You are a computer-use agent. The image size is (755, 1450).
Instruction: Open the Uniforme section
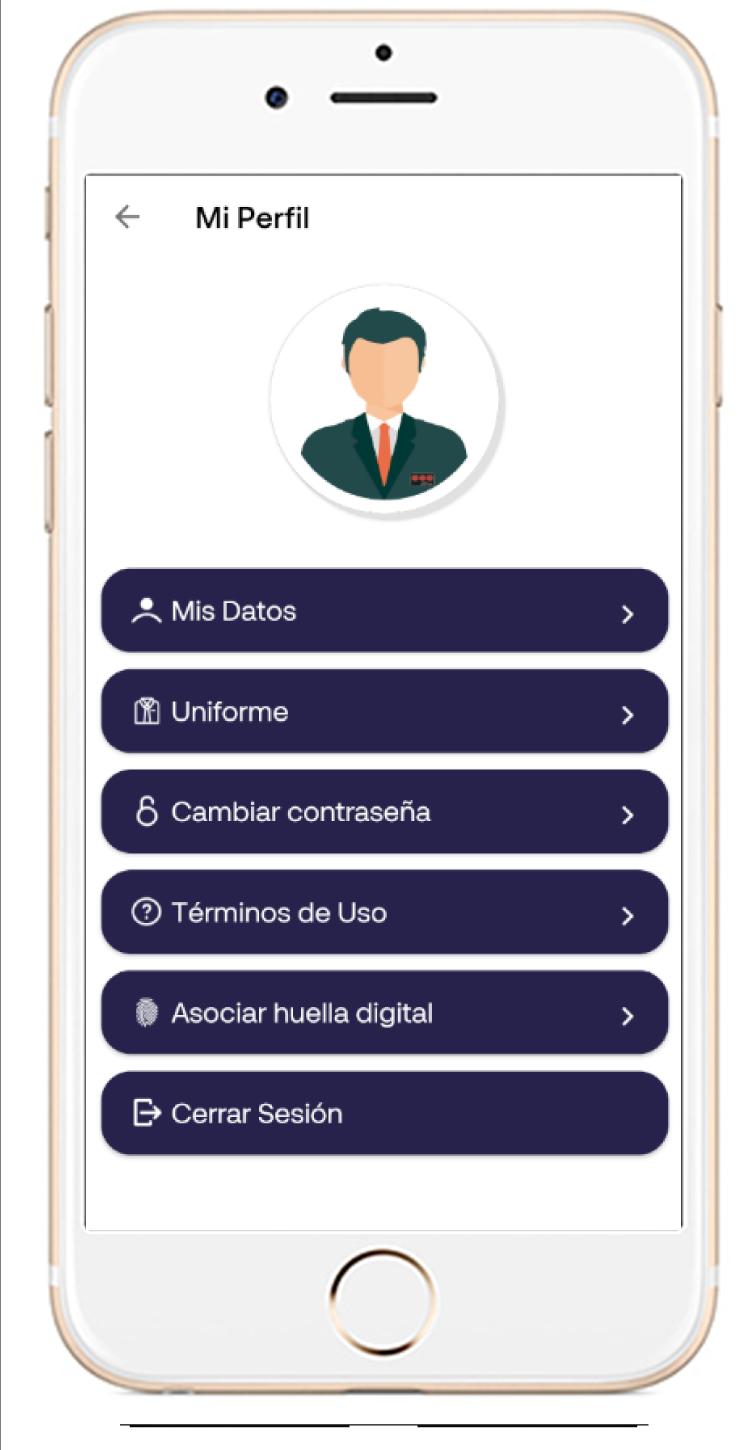384,711
